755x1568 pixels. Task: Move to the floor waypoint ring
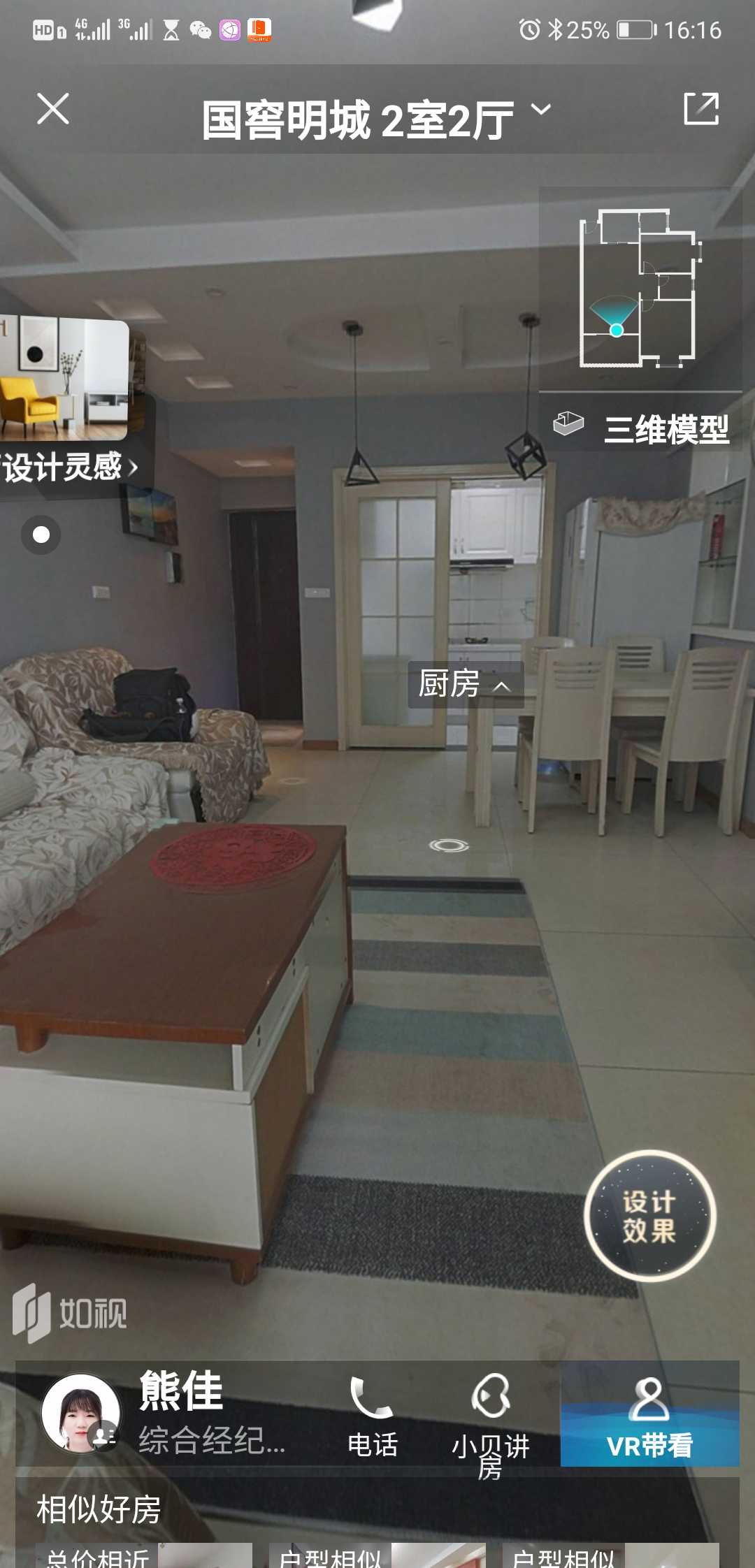(449, 845)
